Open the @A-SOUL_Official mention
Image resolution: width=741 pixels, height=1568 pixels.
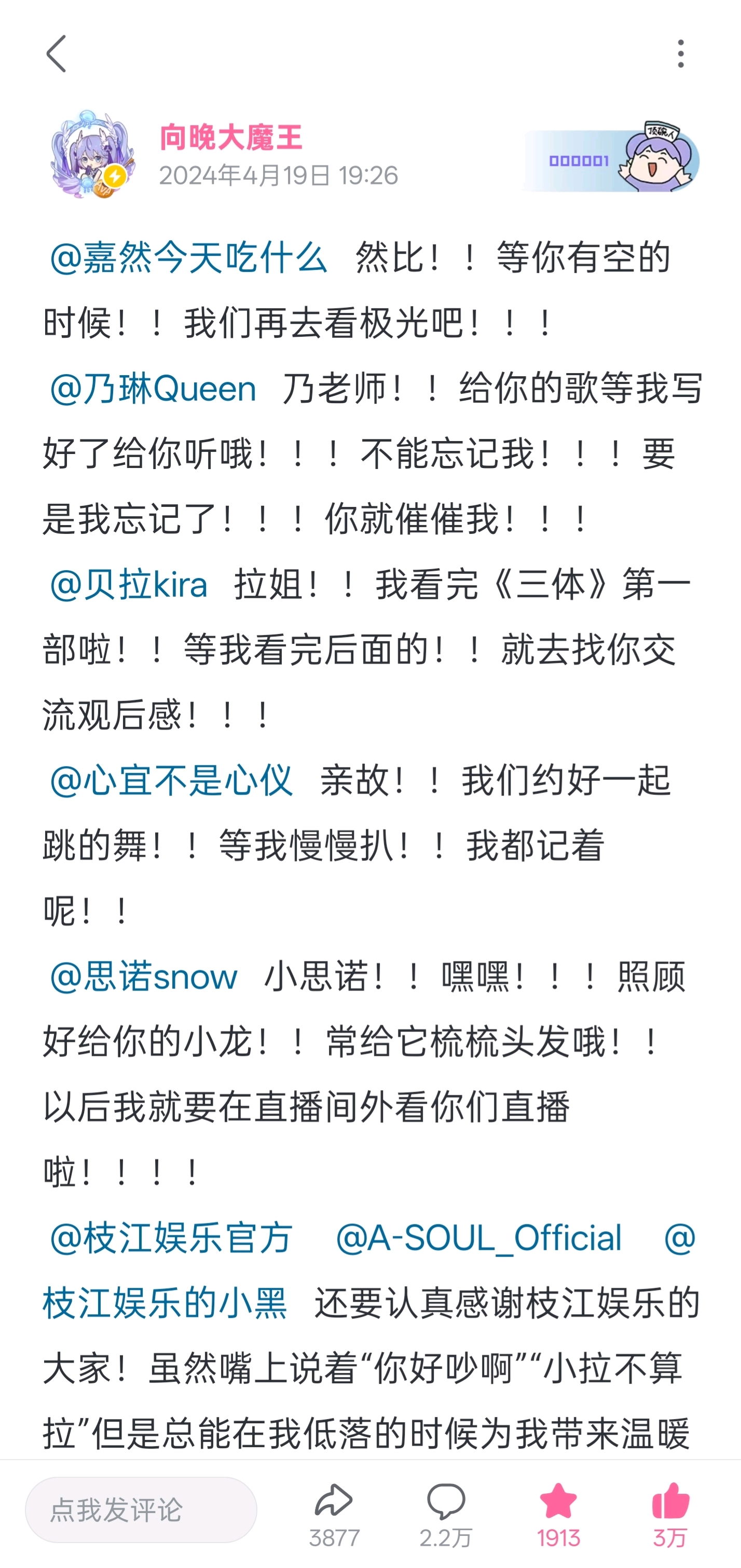click(x=478, y=1238)
